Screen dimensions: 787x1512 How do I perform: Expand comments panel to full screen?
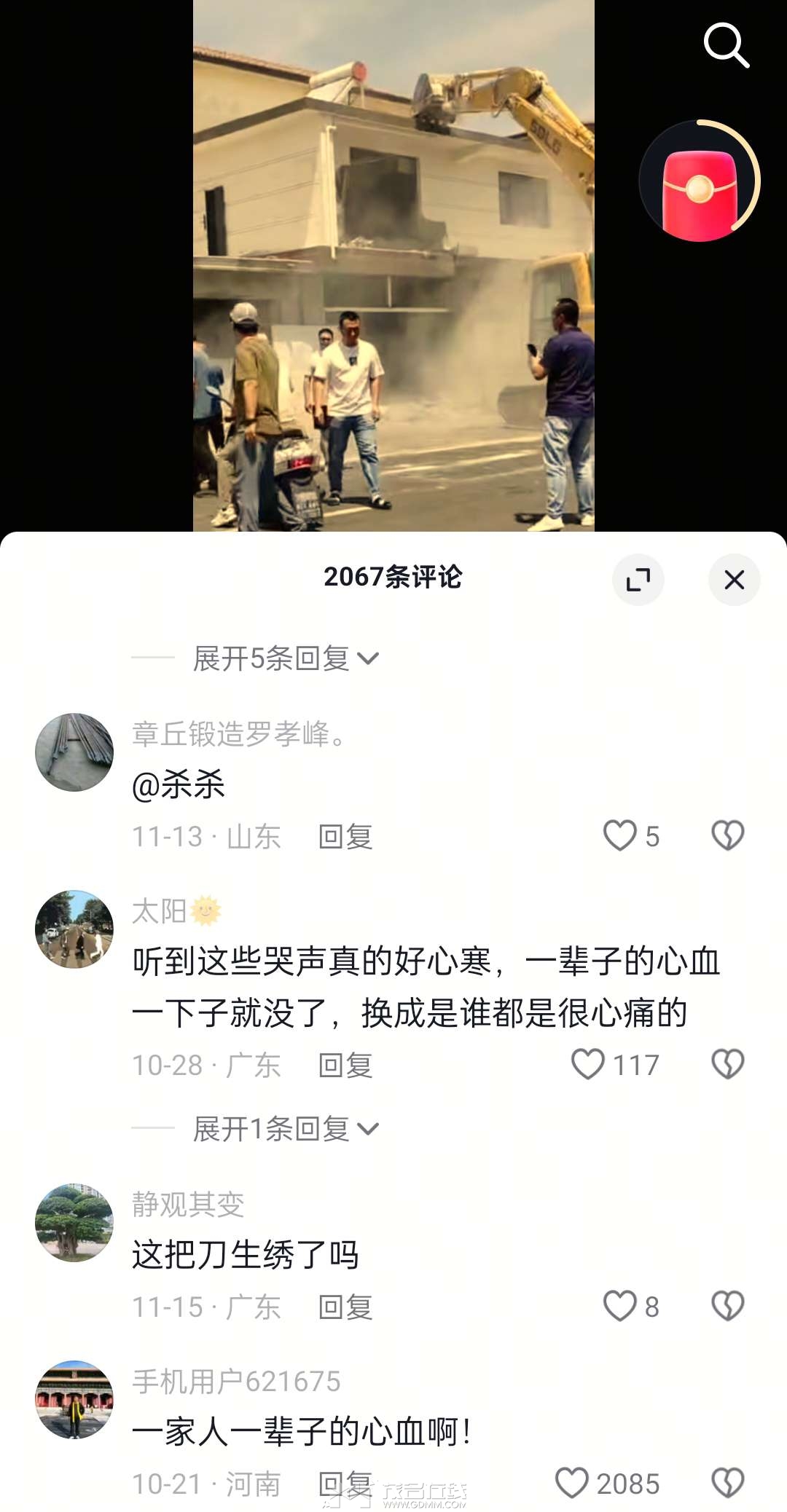[x=638, y=580]
